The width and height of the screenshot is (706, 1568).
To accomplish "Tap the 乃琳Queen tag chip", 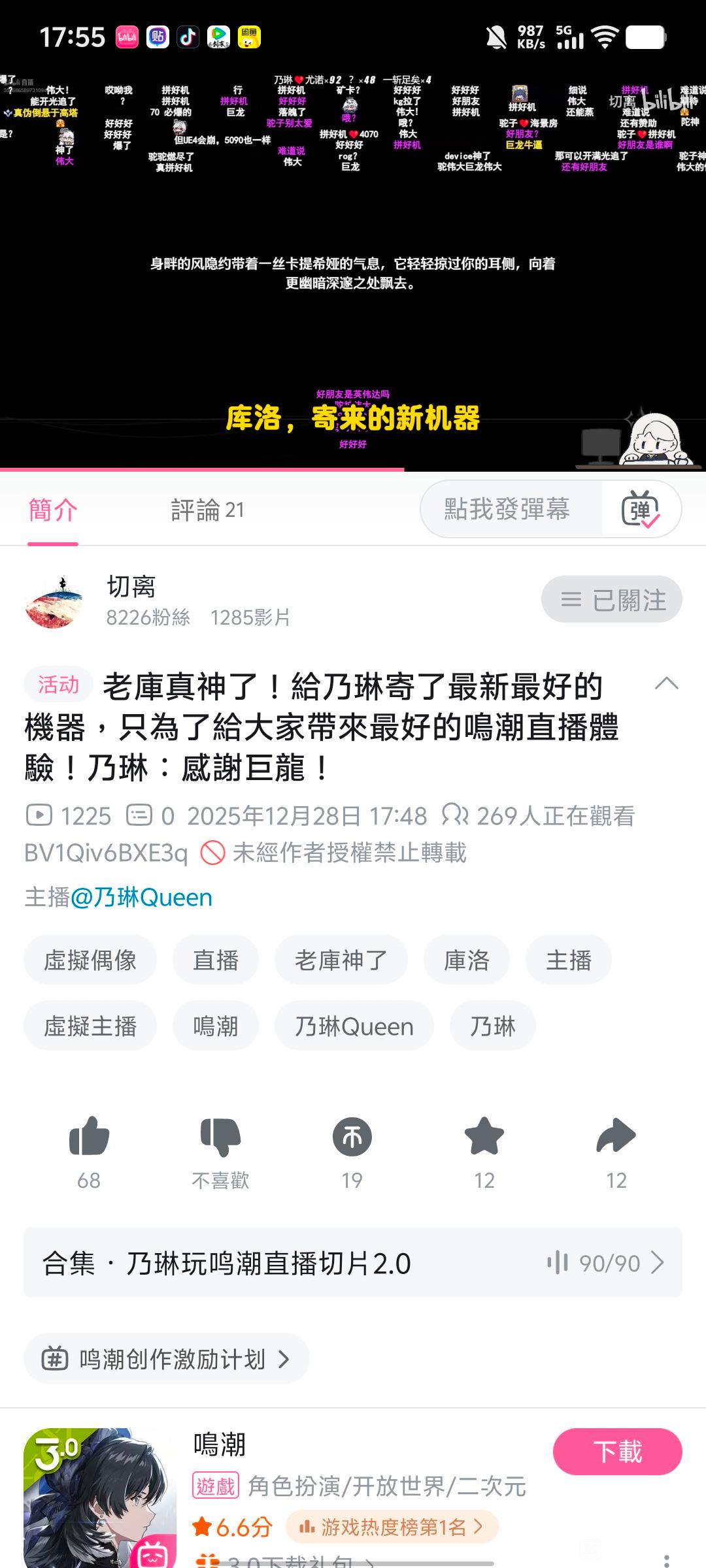I will (x=354, y=1026).
